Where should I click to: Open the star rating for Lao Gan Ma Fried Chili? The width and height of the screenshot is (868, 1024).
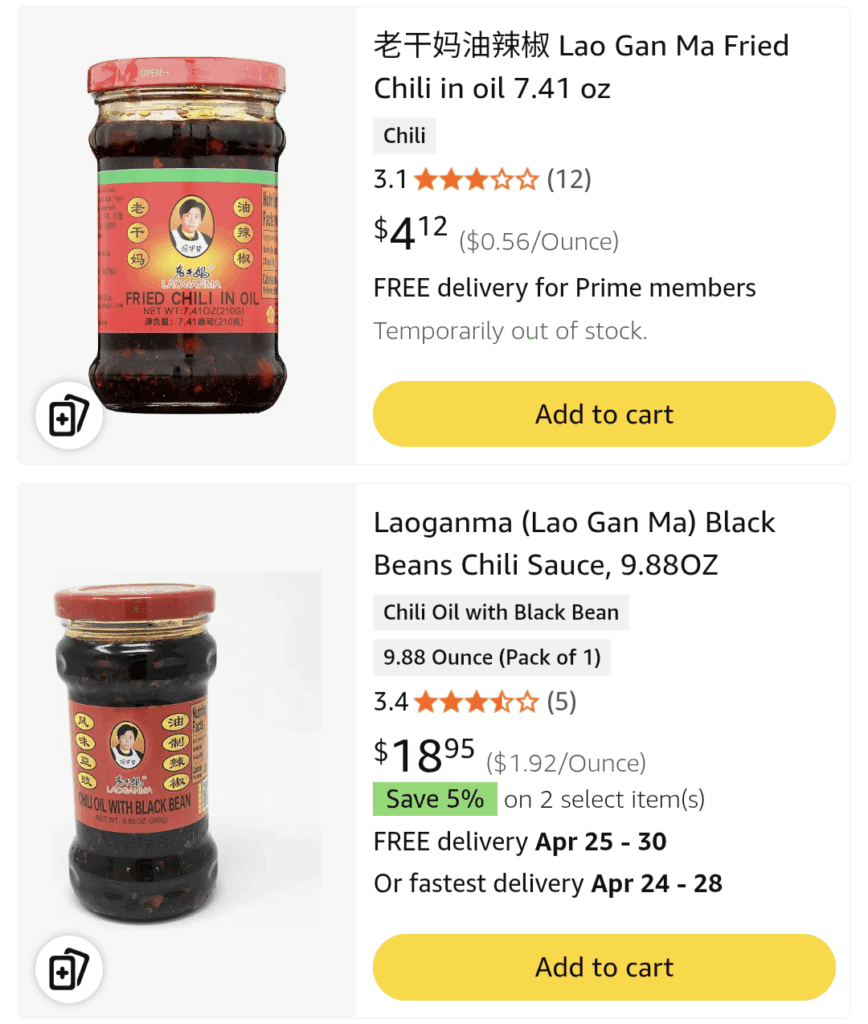[x=477, y=179]
